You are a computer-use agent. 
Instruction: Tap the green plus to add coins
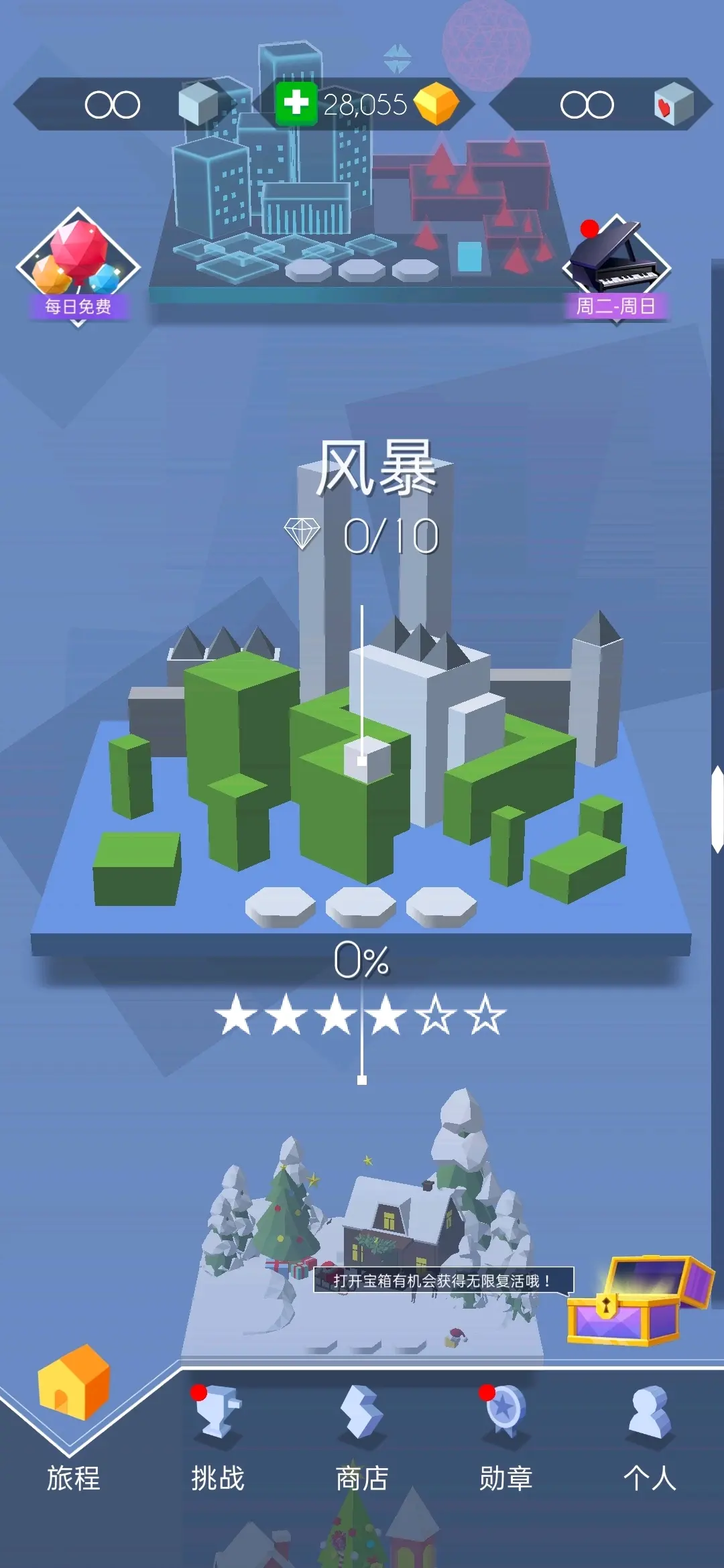click(296, 104)
